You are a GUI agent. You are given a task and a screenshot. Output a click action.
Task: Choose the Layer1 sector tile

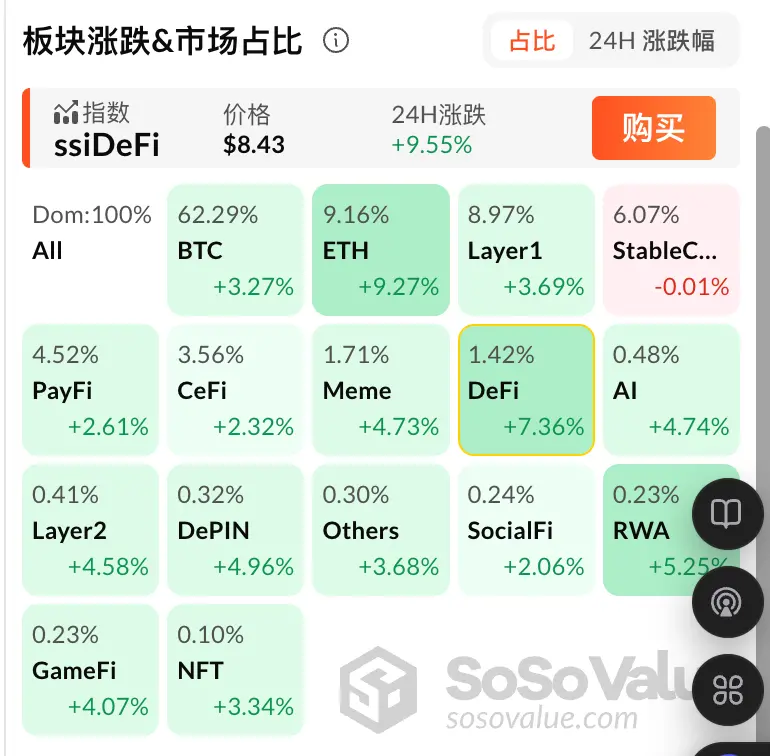(525, 250)
